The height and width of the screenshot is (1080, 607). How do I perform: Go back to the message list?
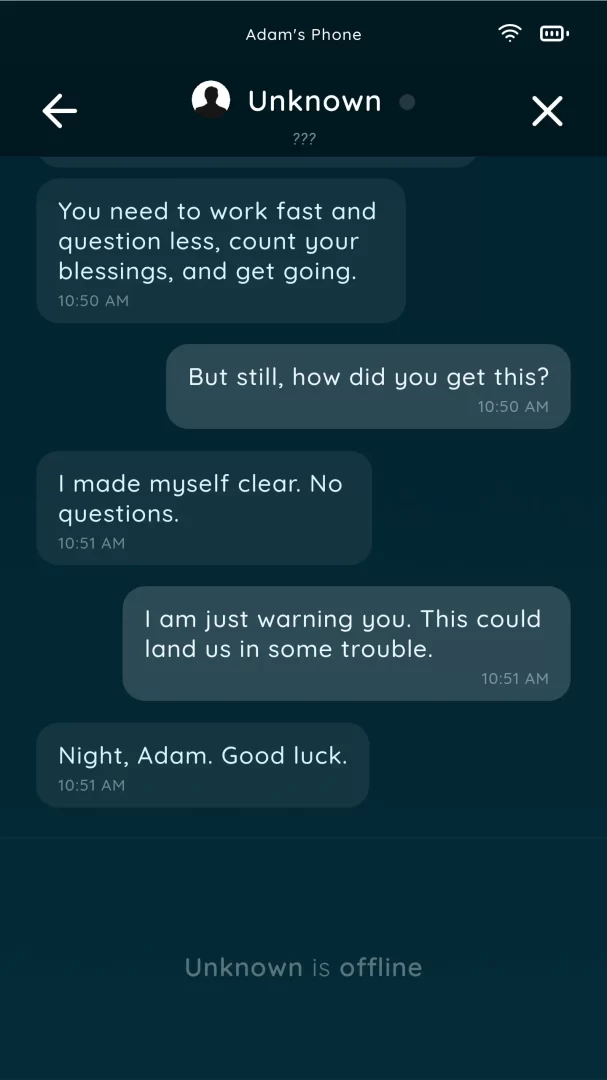tap(60, 111)
